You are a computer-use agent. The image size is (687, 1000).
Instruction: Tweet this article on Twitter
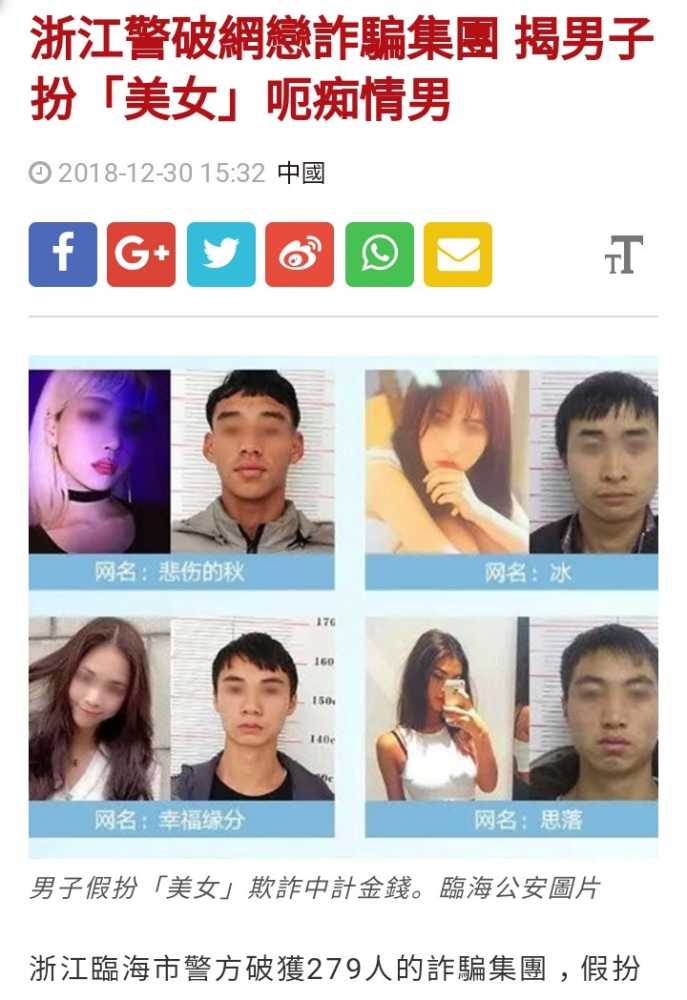[x=221, y=254]
